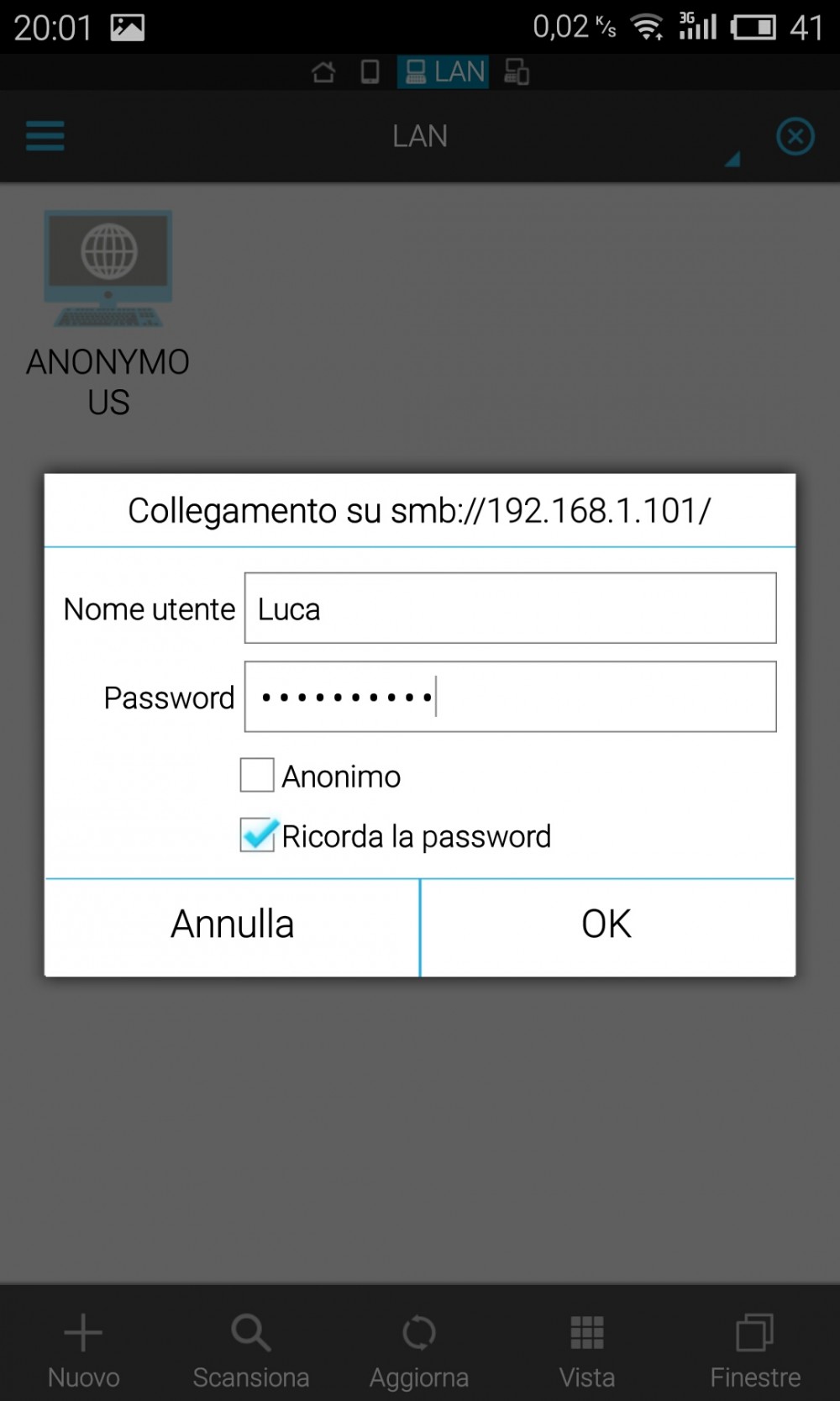Close the LAN window with X
Viewport: 840px width, 1401px height.
pos(795,136)
